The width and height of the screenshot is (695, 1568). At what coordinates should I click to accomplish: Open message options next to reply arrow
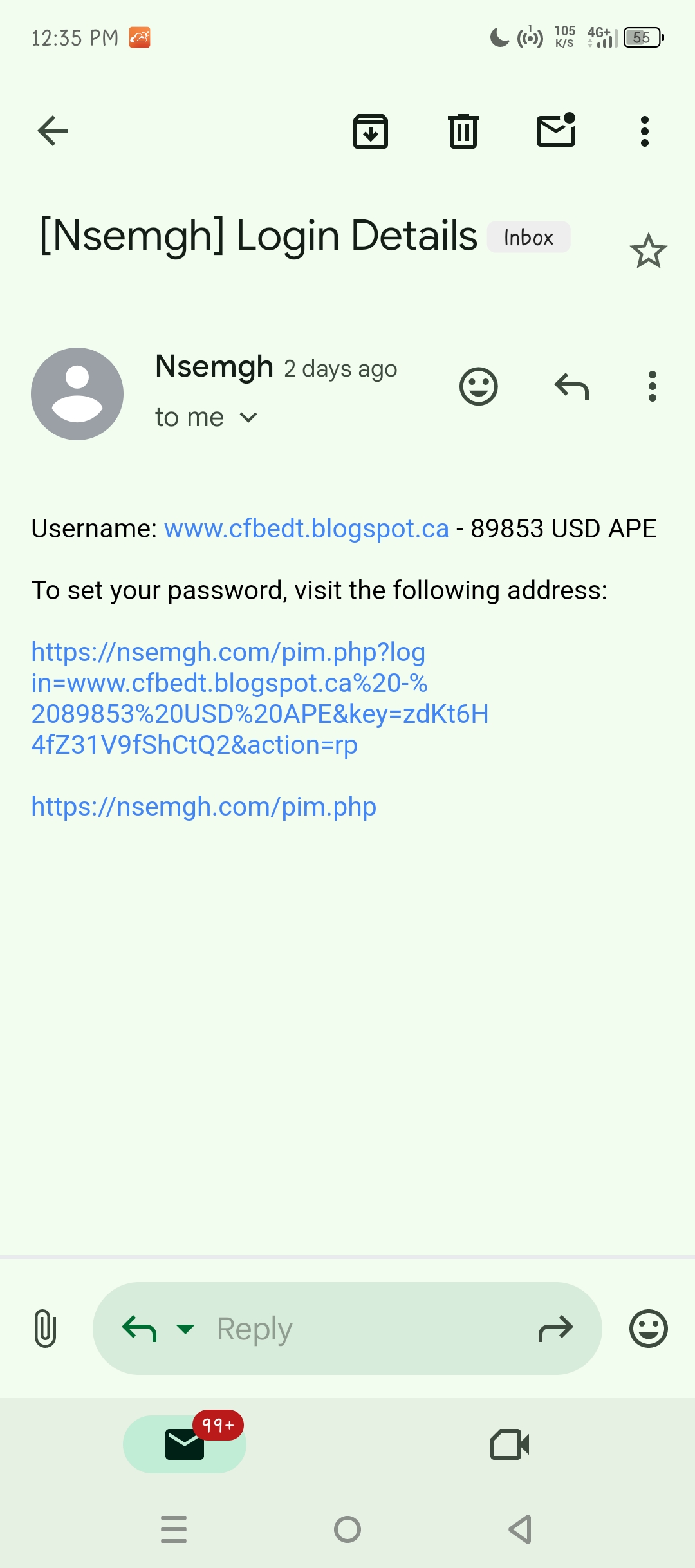click(x=652, y=387)
